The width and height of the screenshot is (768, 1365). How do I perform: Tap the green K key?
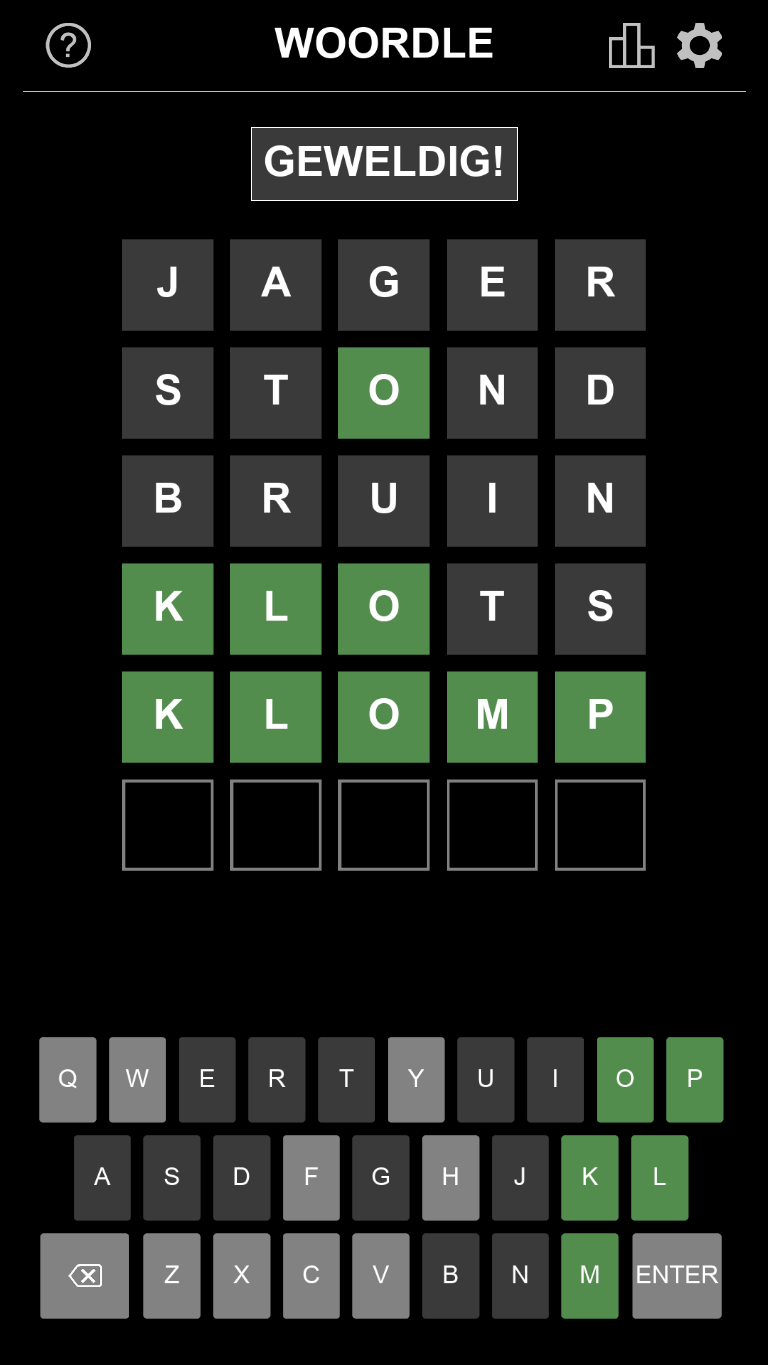(590, 1177)
